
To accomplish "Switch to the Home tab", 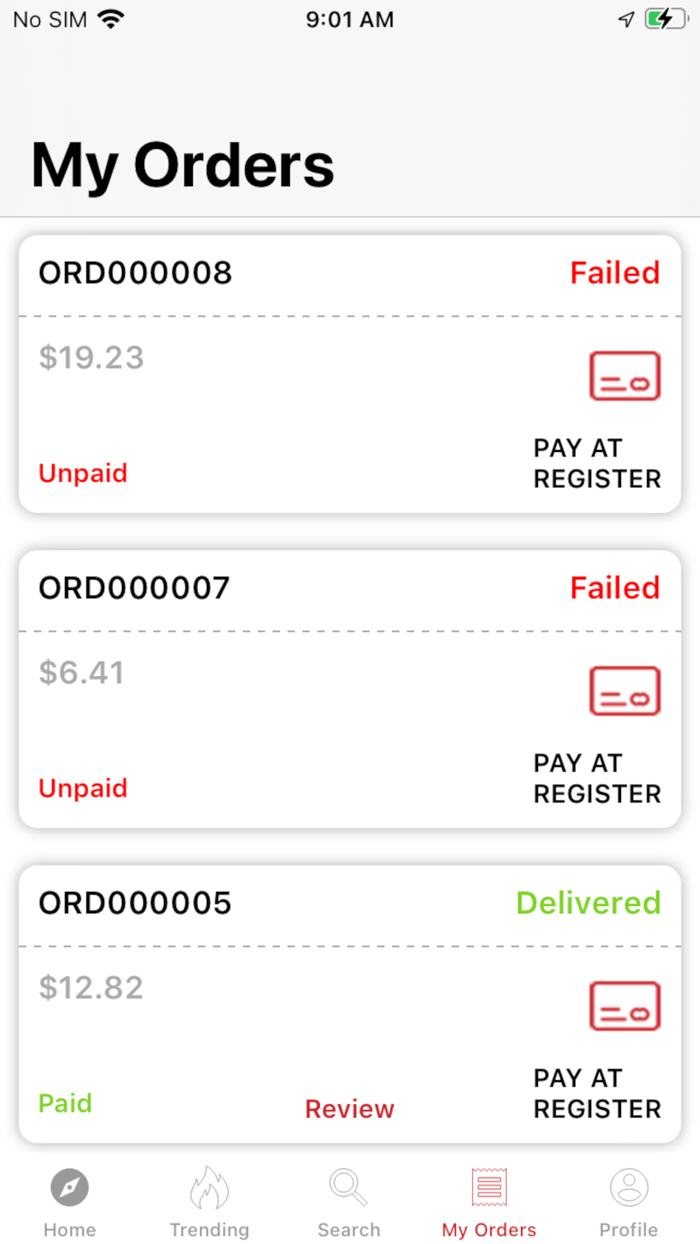I will pos(70,1202).
